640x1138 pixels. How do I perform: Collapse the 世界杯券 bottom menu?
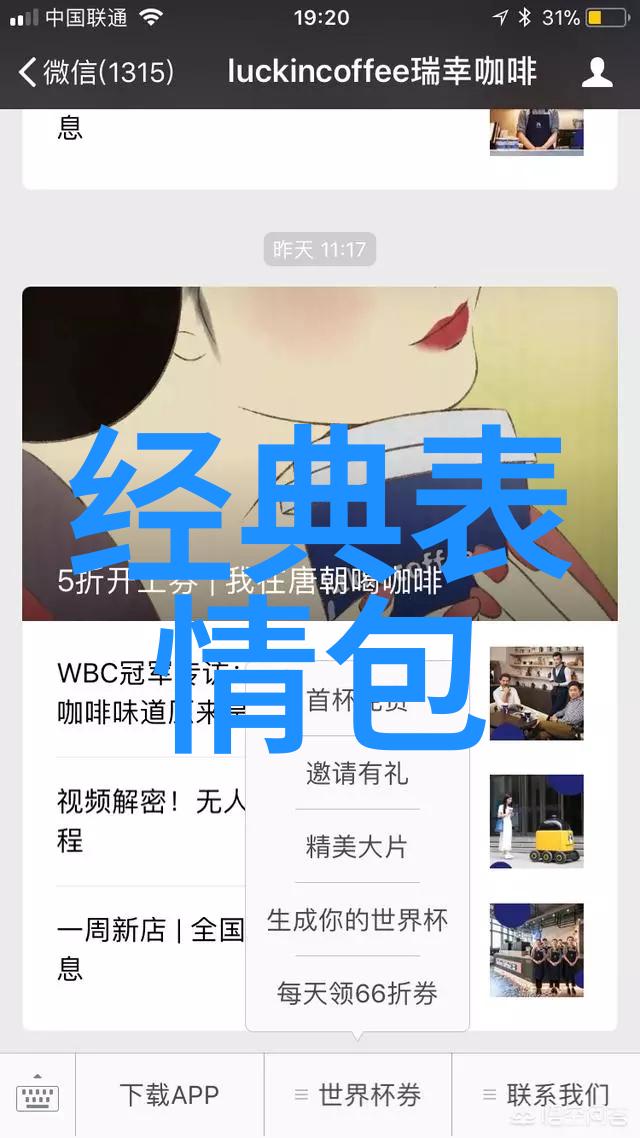click(x=357, y=1095)
